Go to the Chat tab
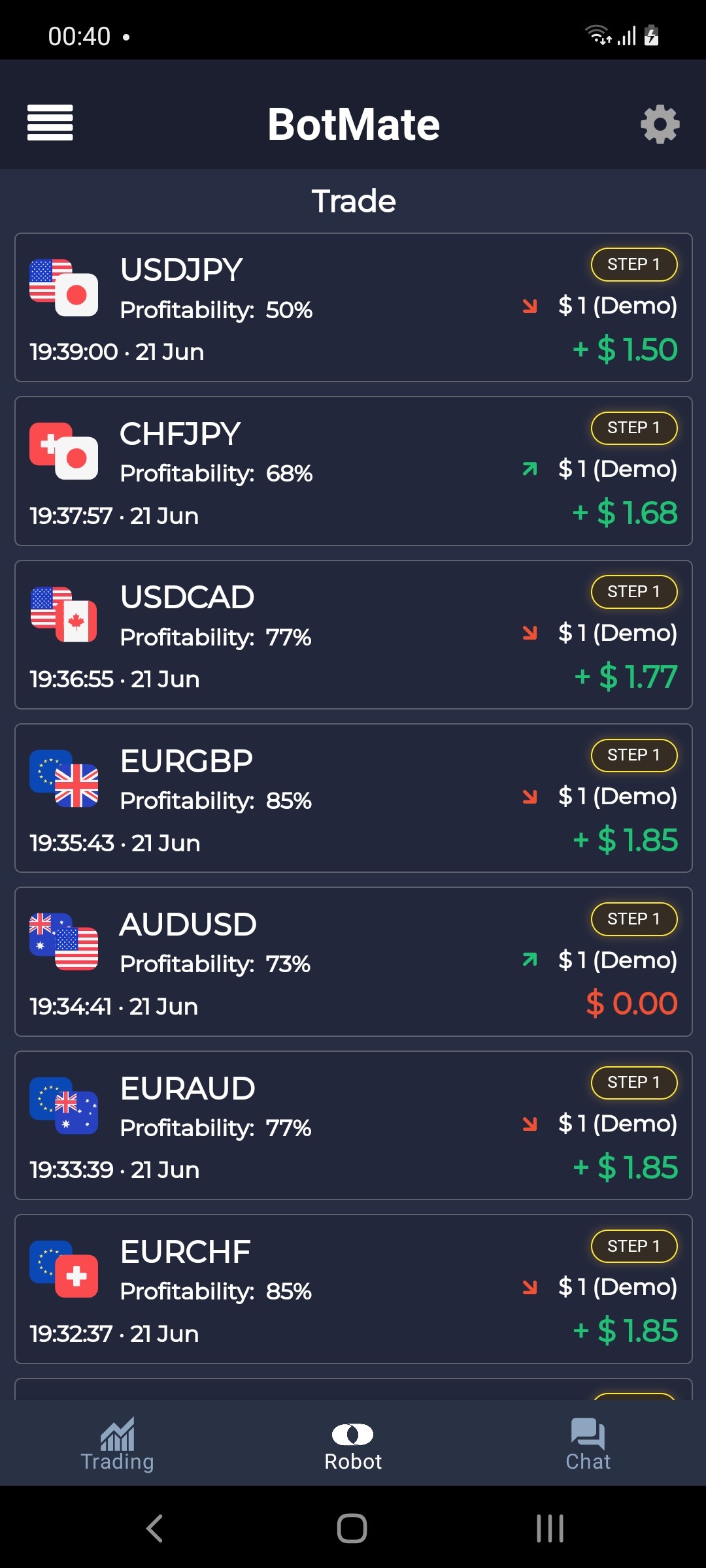This screenshot has height=1568, width=706. pos(588,1444)
